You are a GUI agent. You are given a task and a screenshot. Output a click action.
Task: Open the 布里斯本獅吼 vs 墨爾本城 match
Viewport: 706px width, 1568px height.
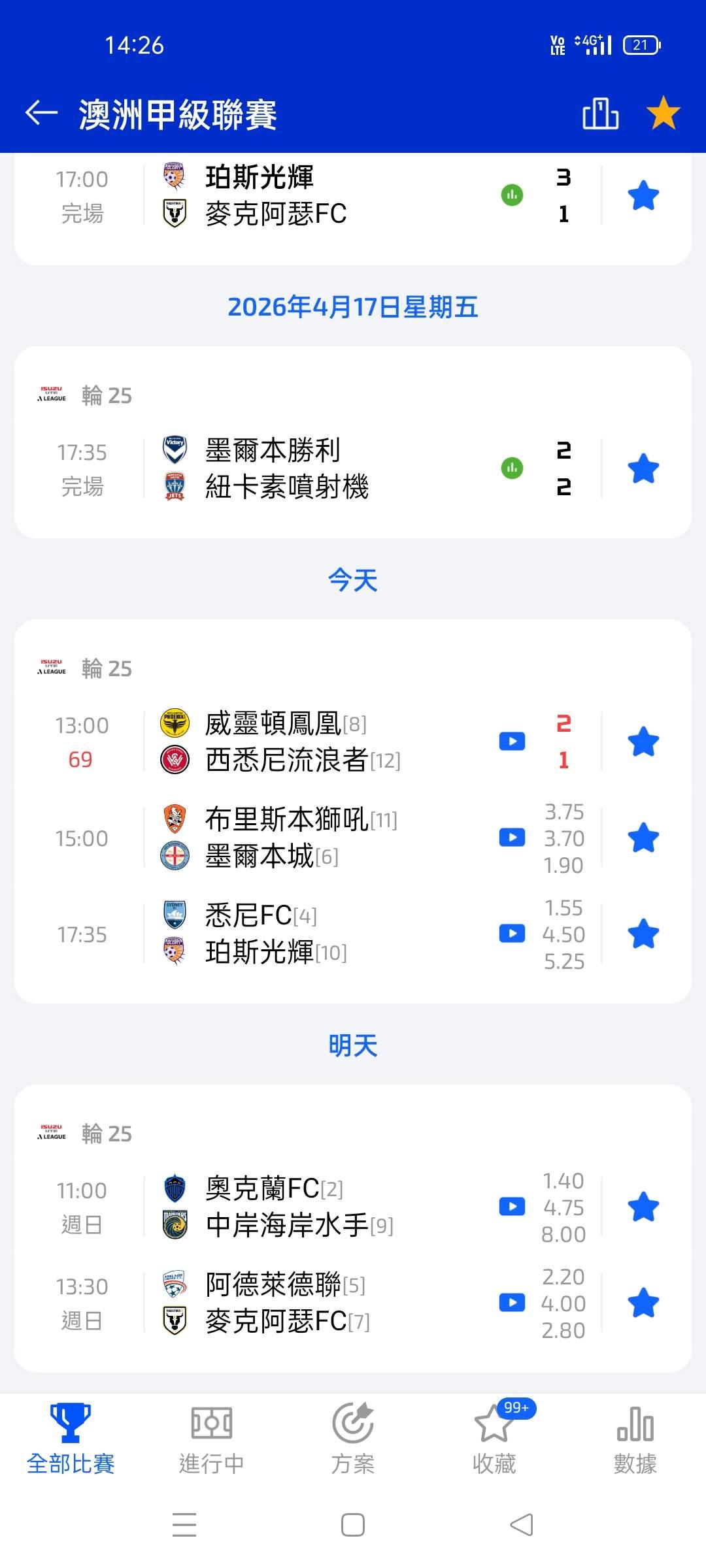pos(301,838)
